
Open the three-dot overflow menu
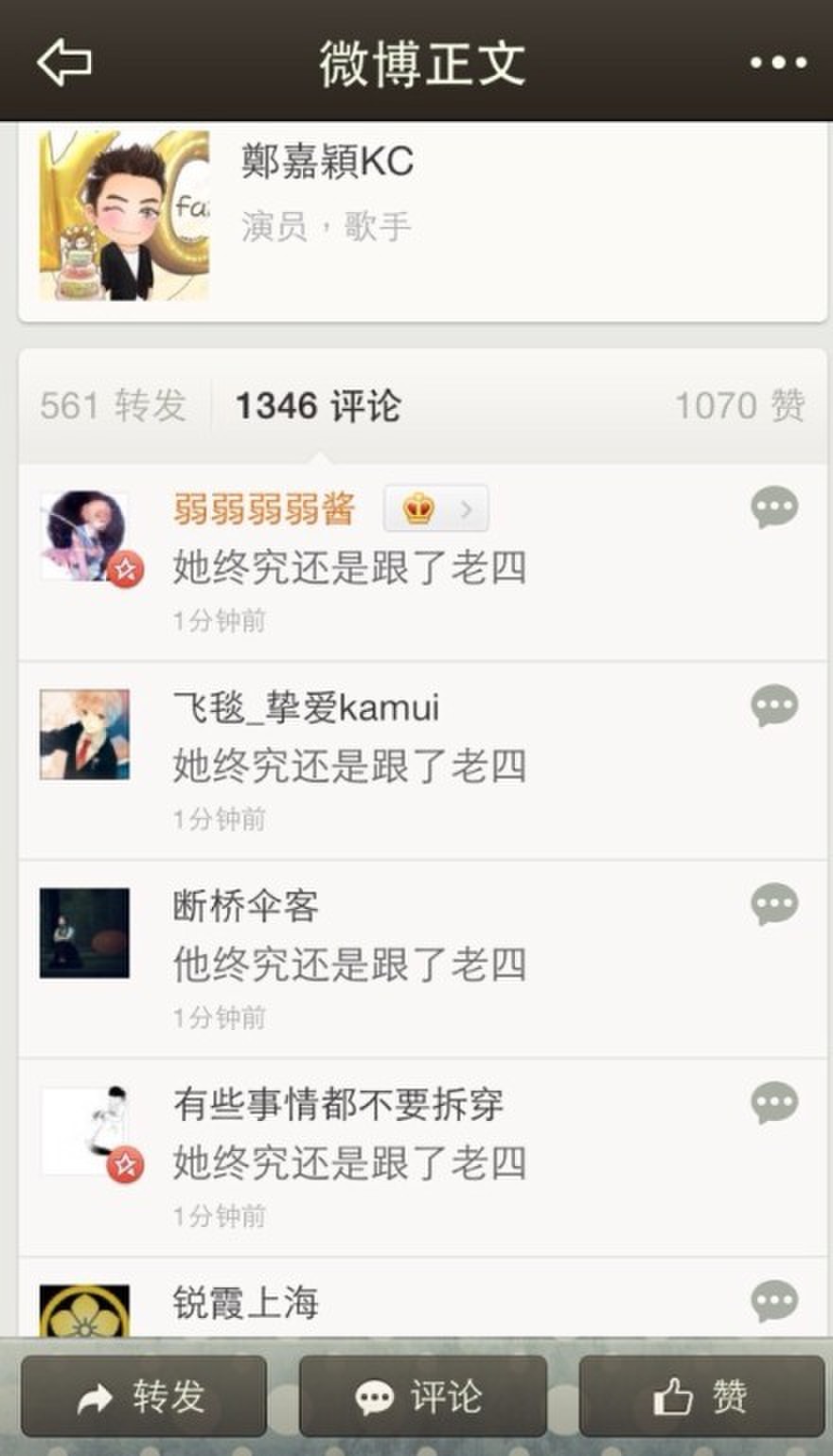(778, 63)
